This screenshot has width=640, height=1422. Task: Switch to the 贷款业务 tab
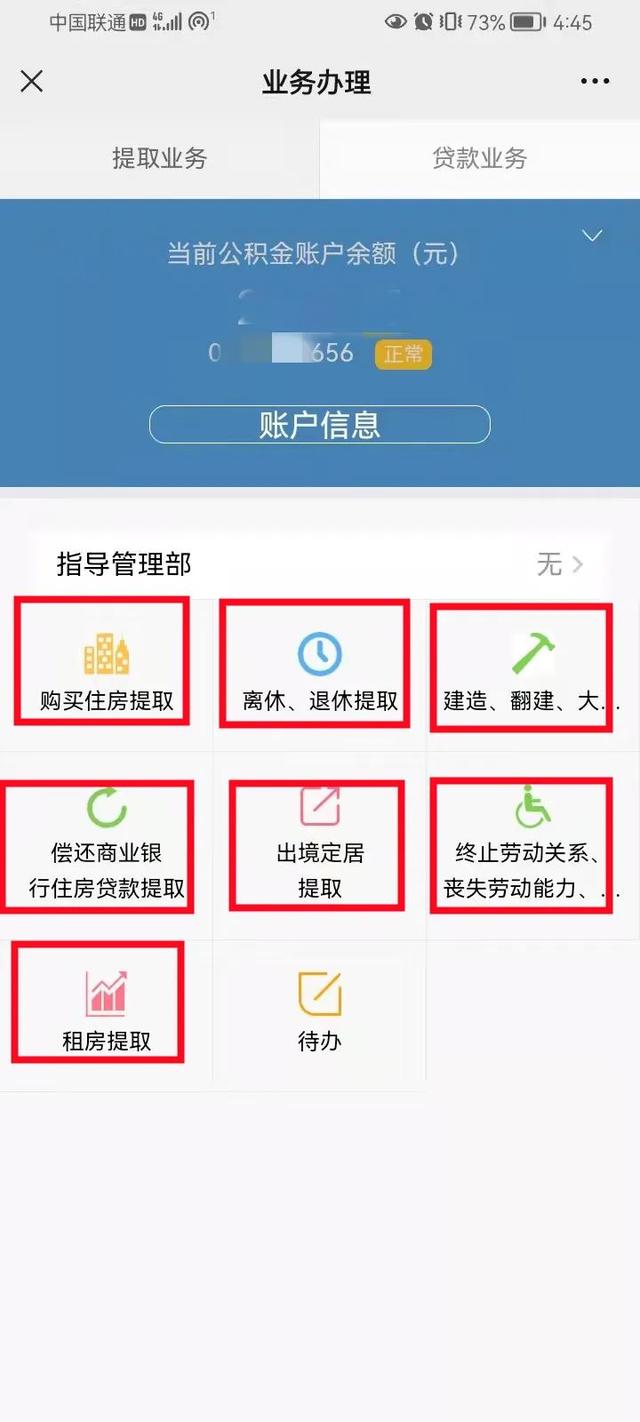coord(479,158)
